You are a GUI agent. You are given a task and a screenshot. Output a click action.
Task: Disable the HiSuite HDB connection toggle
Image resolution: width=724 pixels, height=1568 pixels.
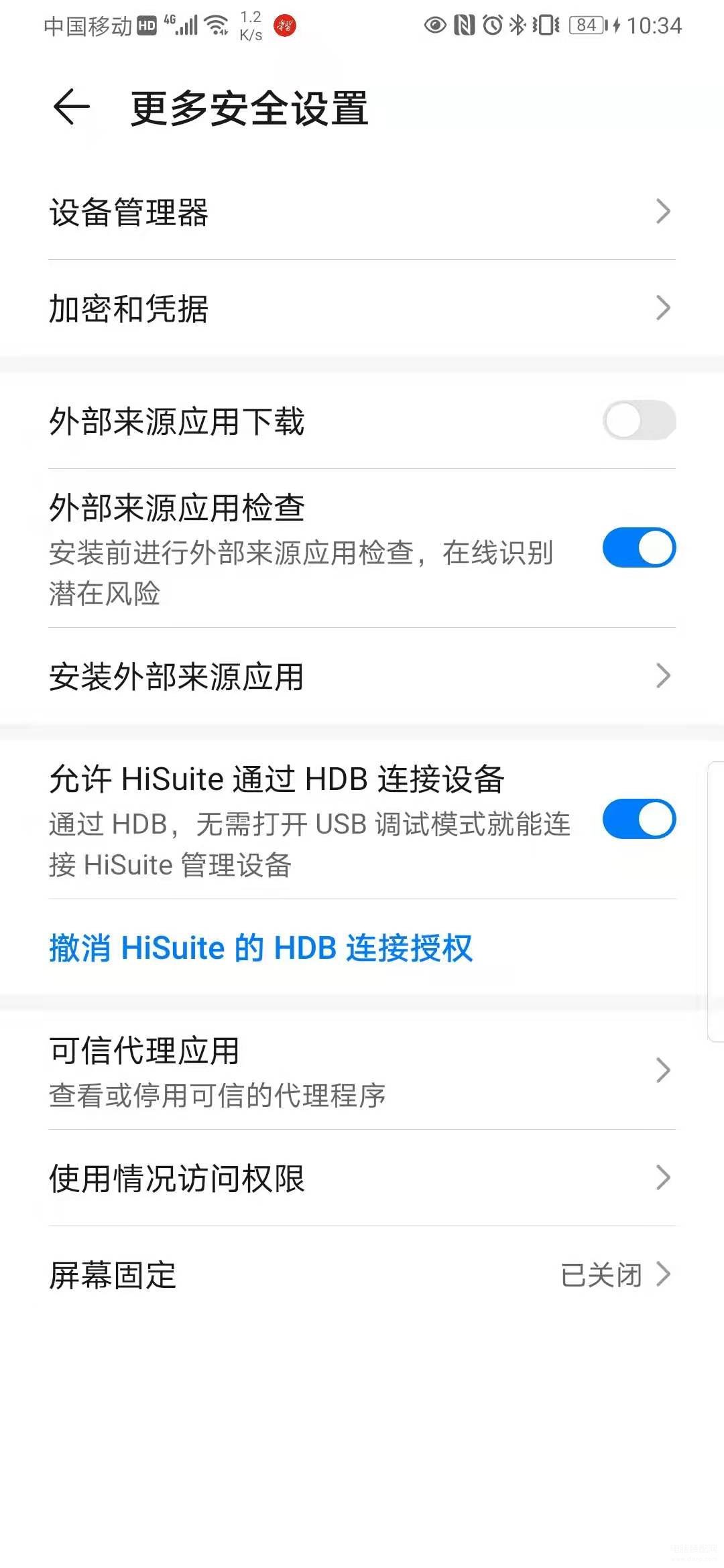638,819
